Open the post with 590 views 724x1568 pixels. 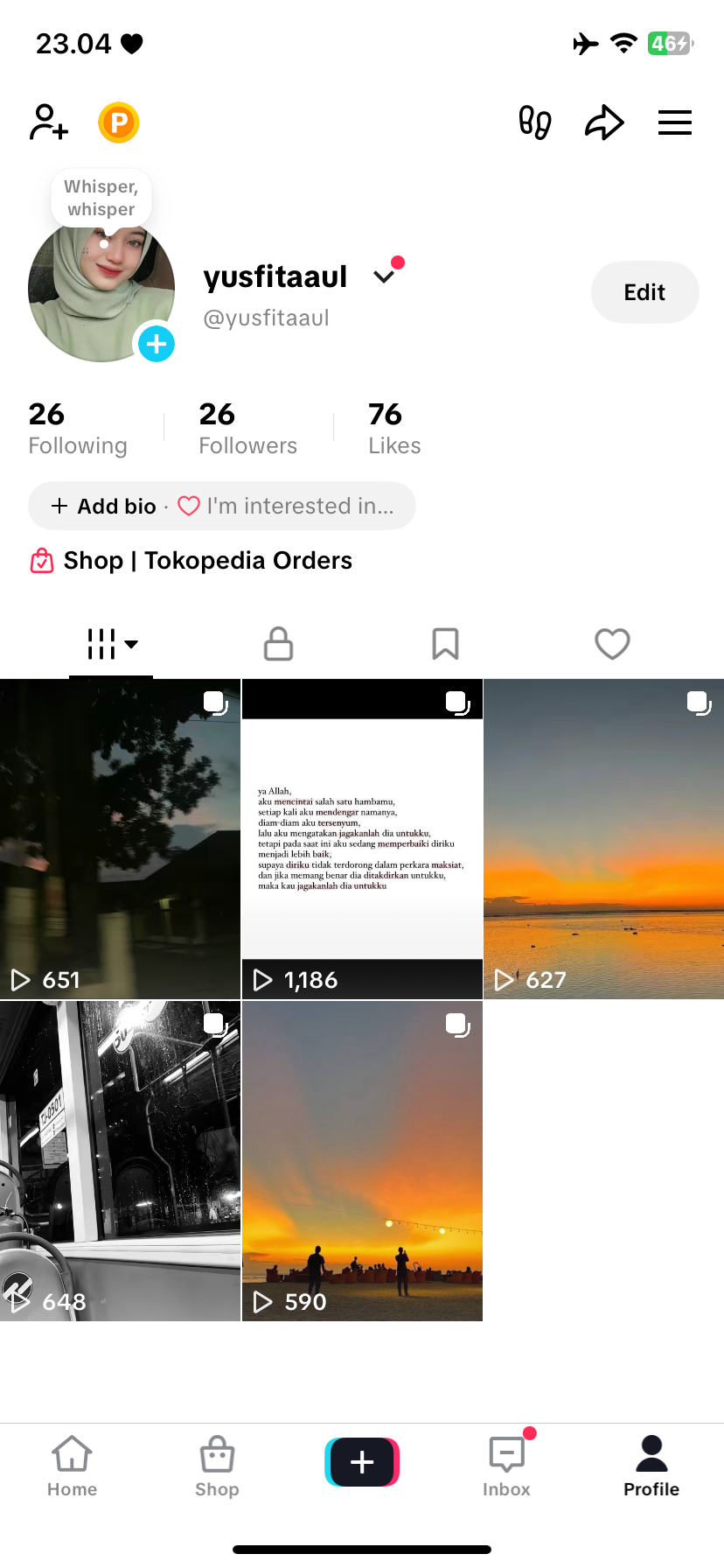coord(362,1160)
